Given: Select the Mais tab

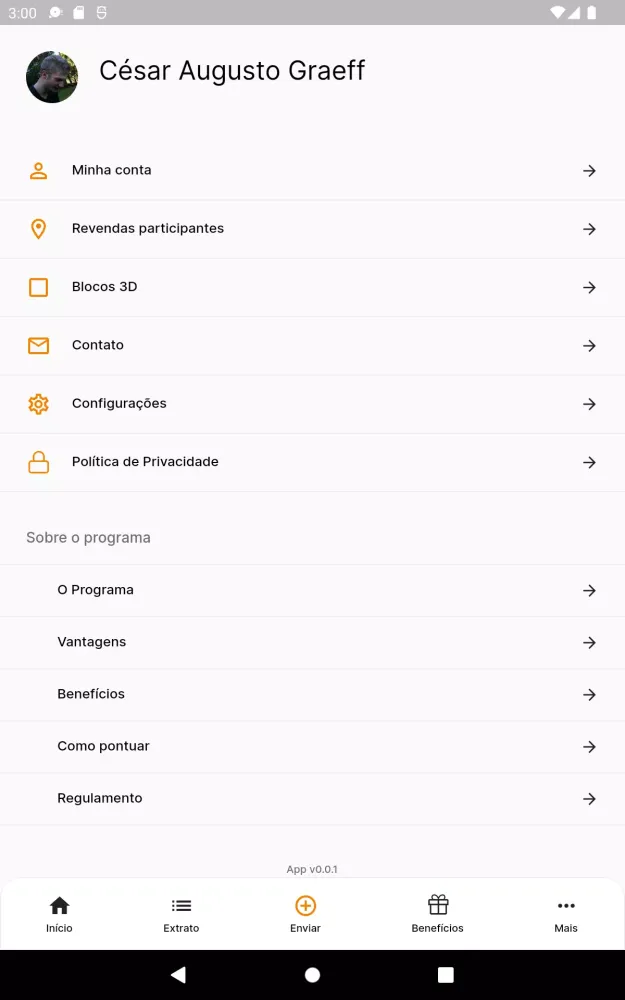Looking at the screenshot, I should tap(566, 914).
